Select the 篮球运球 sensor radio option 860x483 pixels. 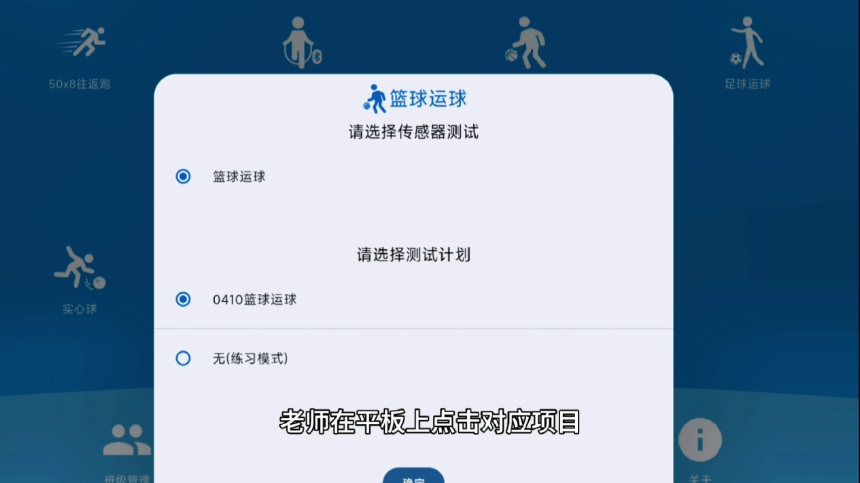coord(183,176)
